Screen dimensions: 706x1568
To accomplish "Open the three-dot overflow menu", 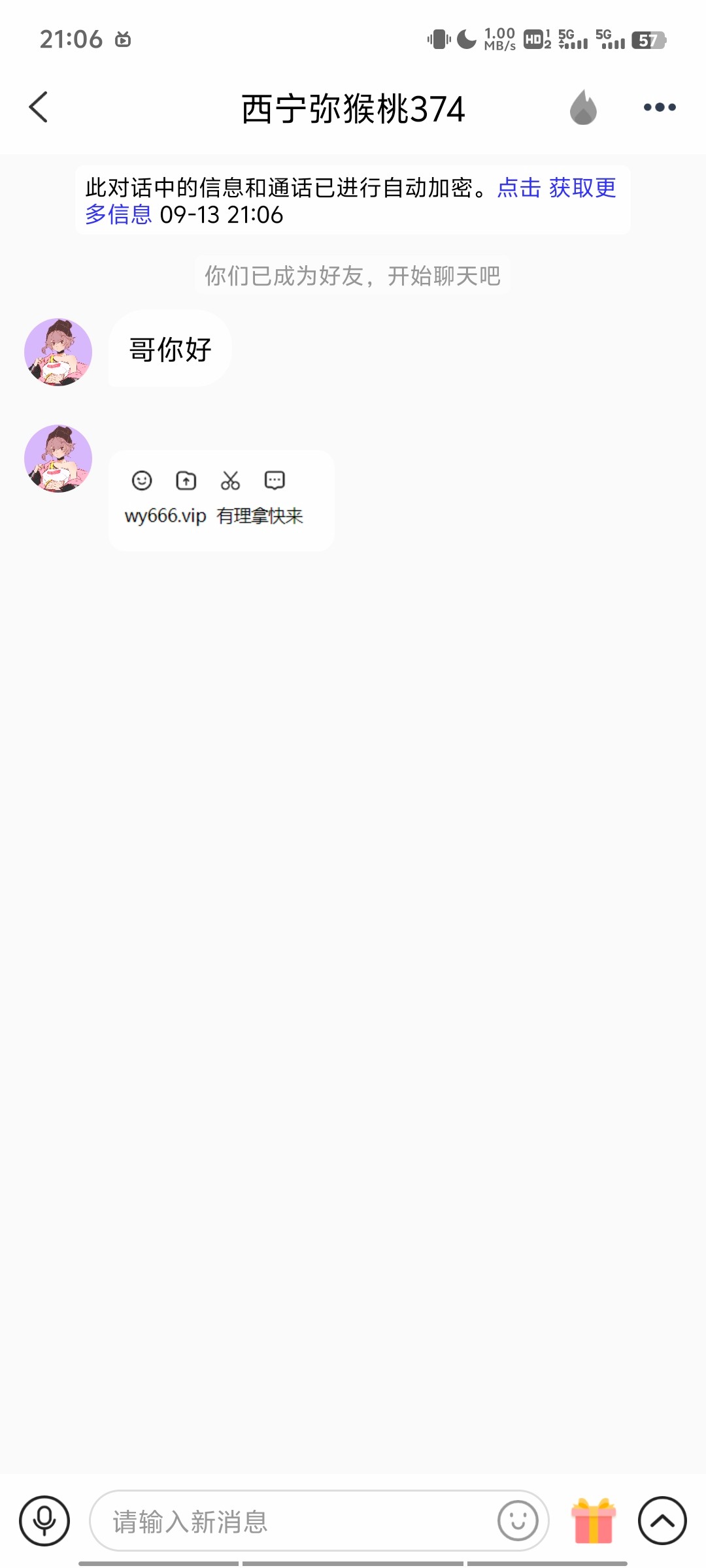I will (659, 107).
